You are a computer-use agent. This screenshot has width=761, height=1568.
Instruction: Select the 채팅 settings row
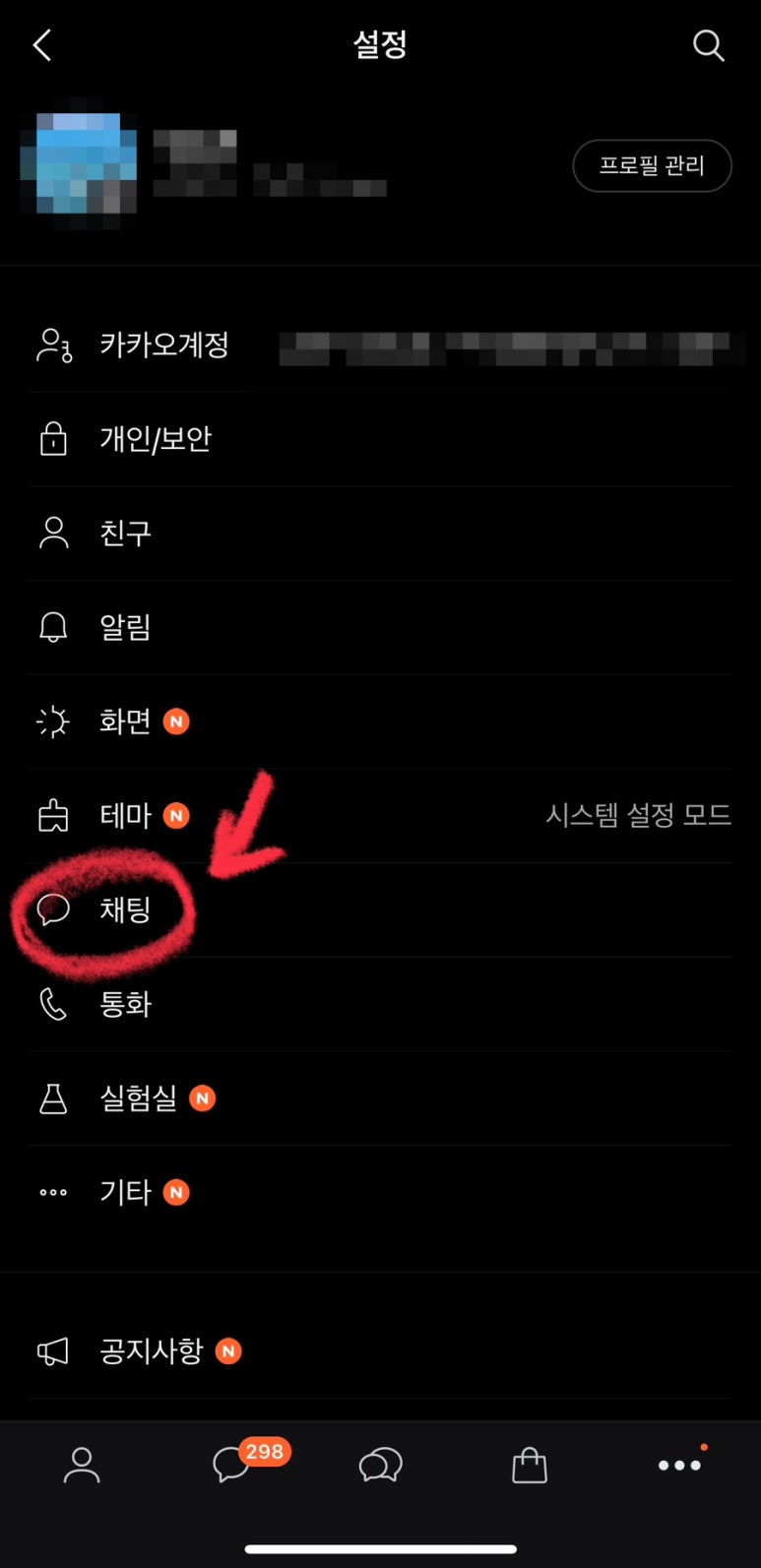pos(380,909)
